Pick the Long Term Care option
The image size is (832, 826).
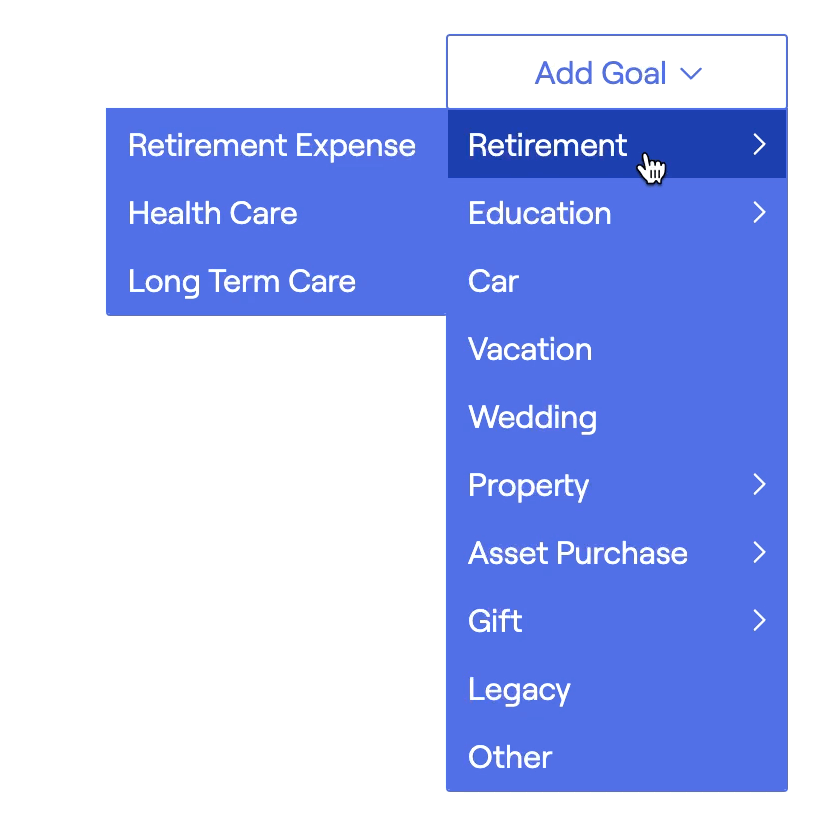tap(242, 282)
